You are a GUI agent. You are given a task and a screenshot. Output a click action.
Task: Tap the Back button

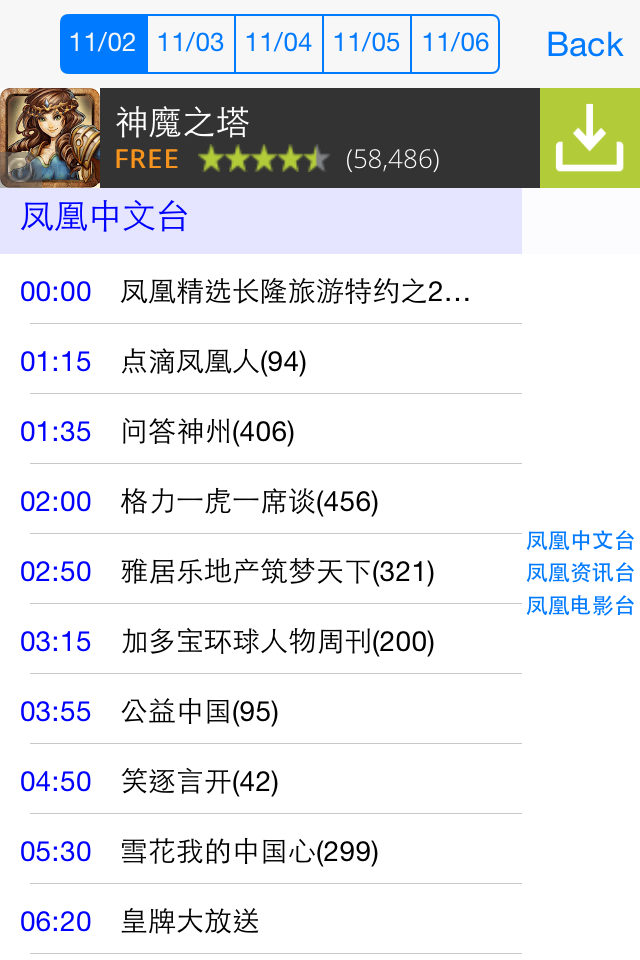(585, 44)
